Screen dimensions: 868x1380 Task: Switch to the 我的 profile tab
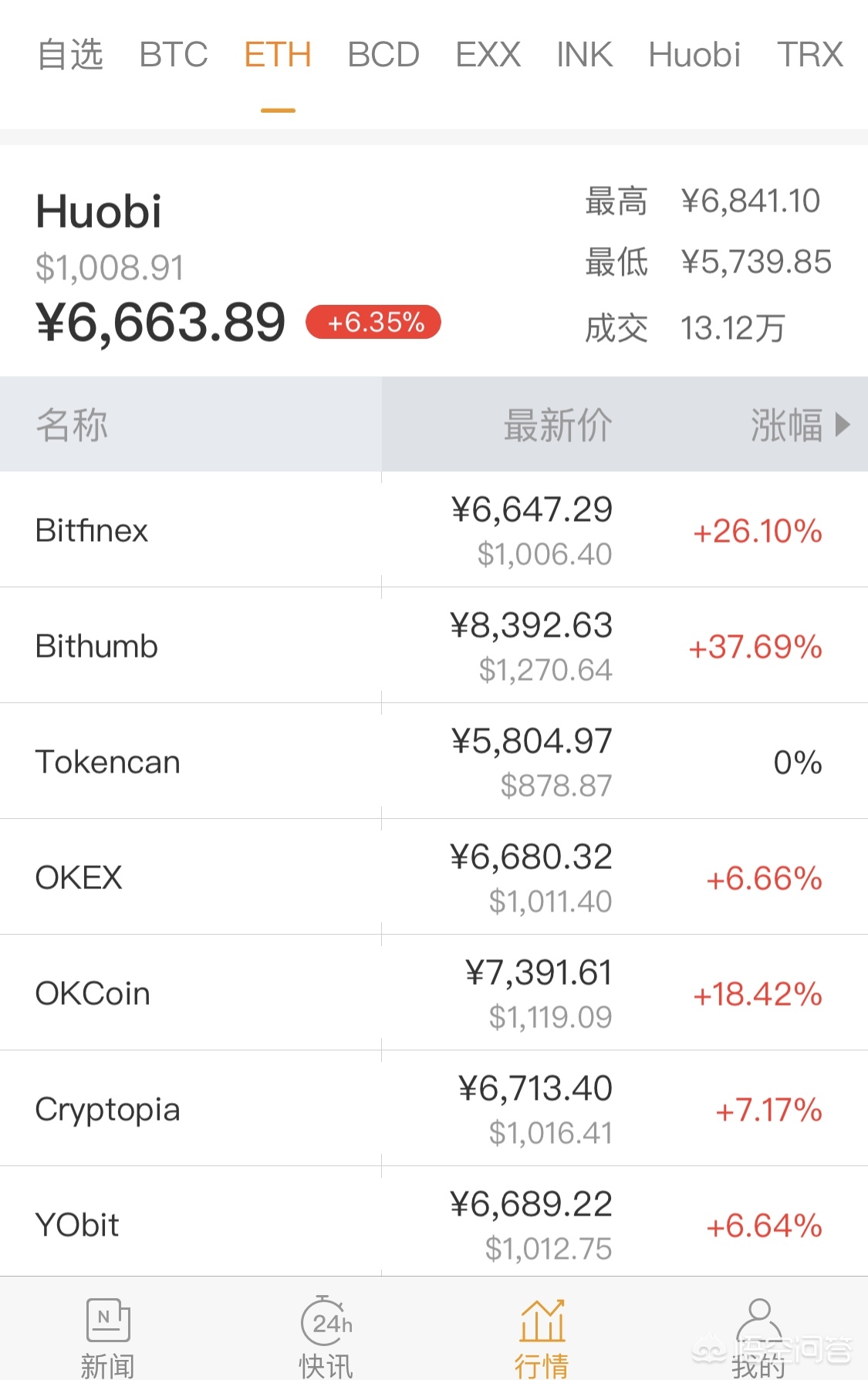pos(759,1337)
